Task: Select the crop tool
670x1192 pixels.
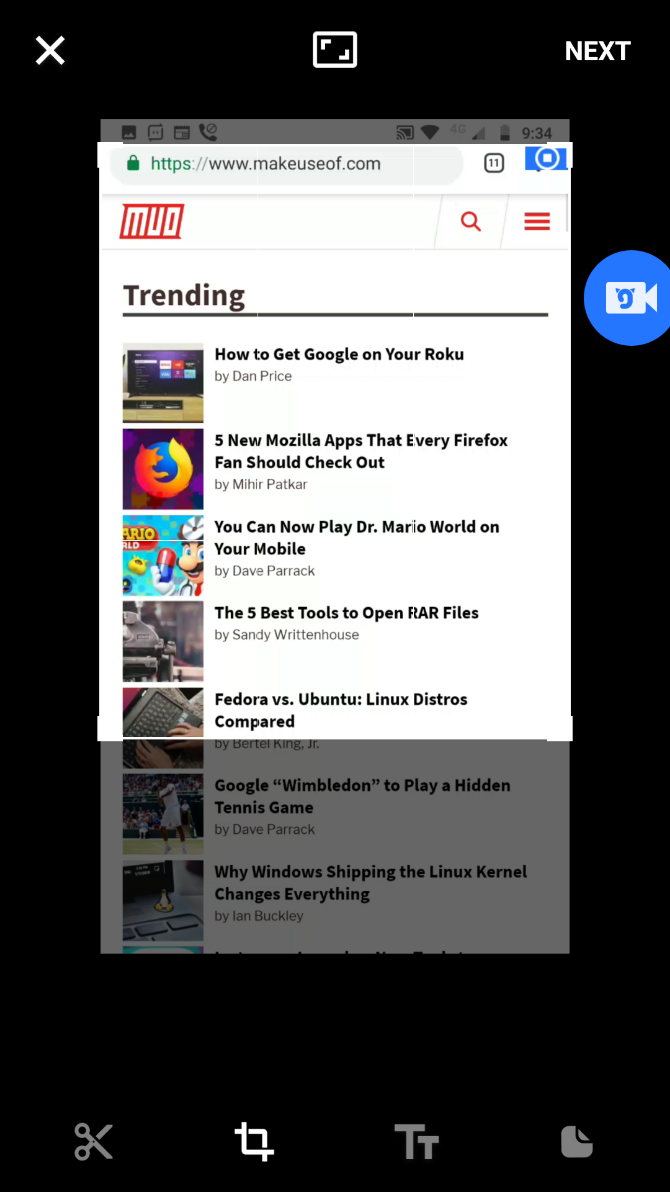Action: point(254,1141)
